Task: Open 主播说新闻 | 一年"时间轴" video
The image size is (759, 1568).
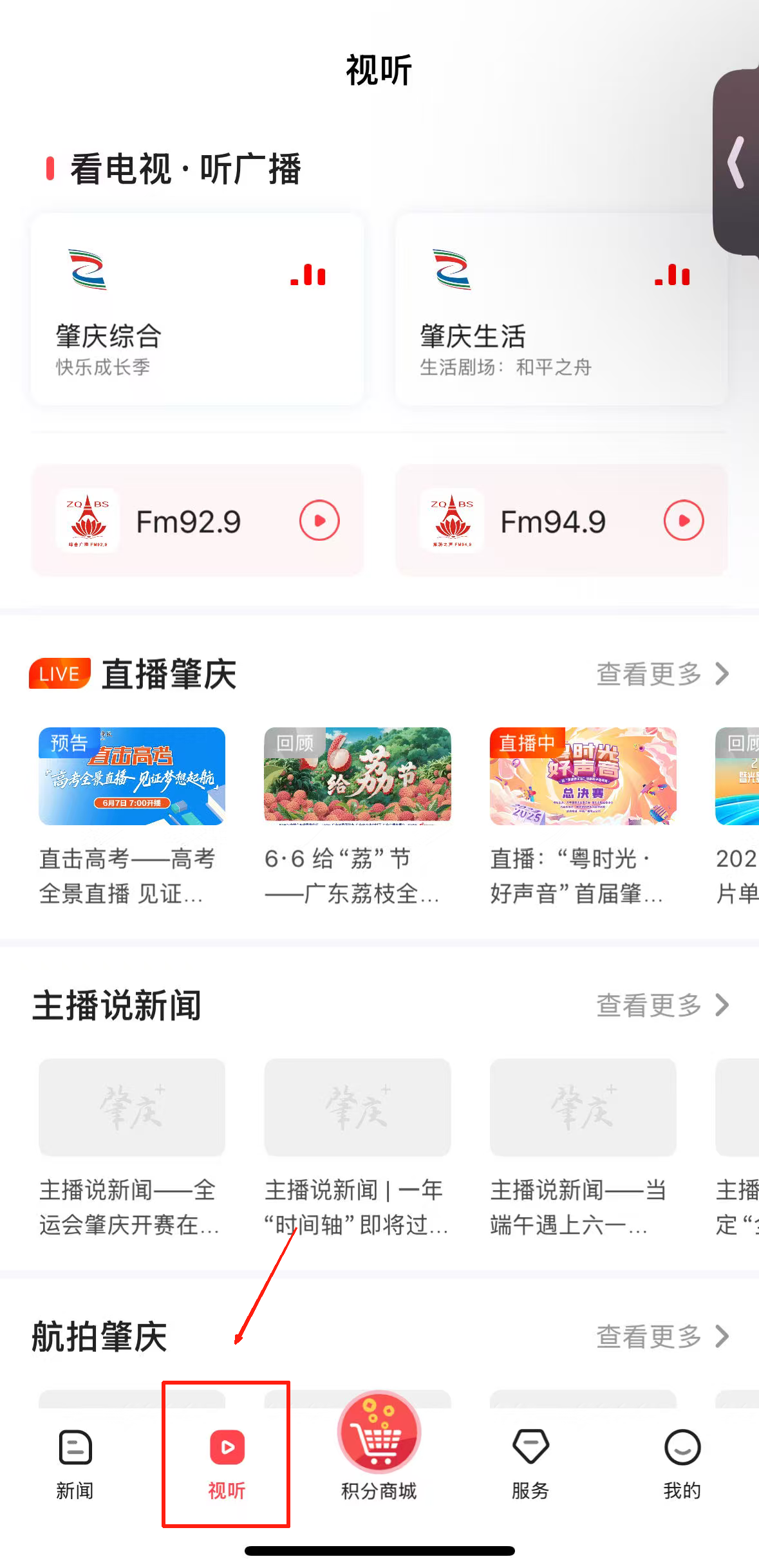Action: pos(357,1108)
